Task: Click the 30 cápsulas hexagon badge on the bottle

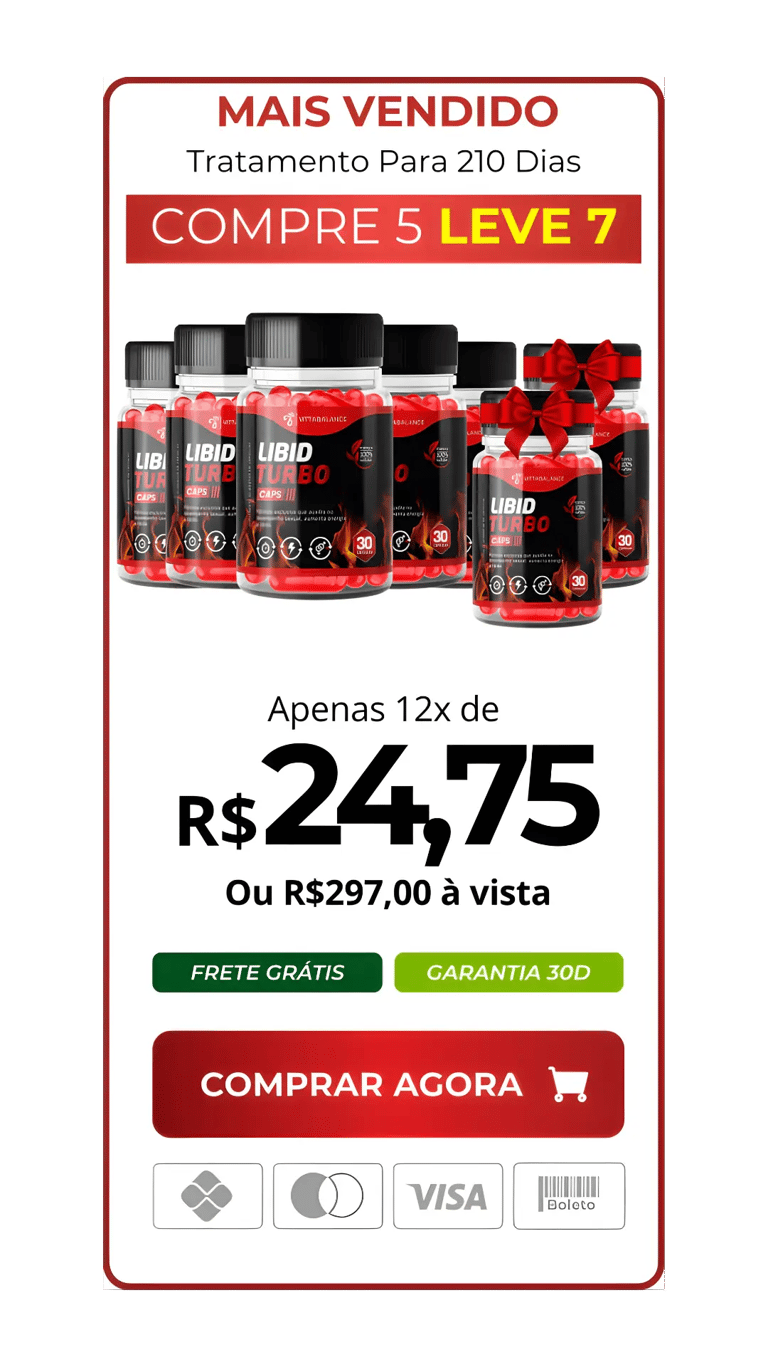Action: [x=365, y=545]
